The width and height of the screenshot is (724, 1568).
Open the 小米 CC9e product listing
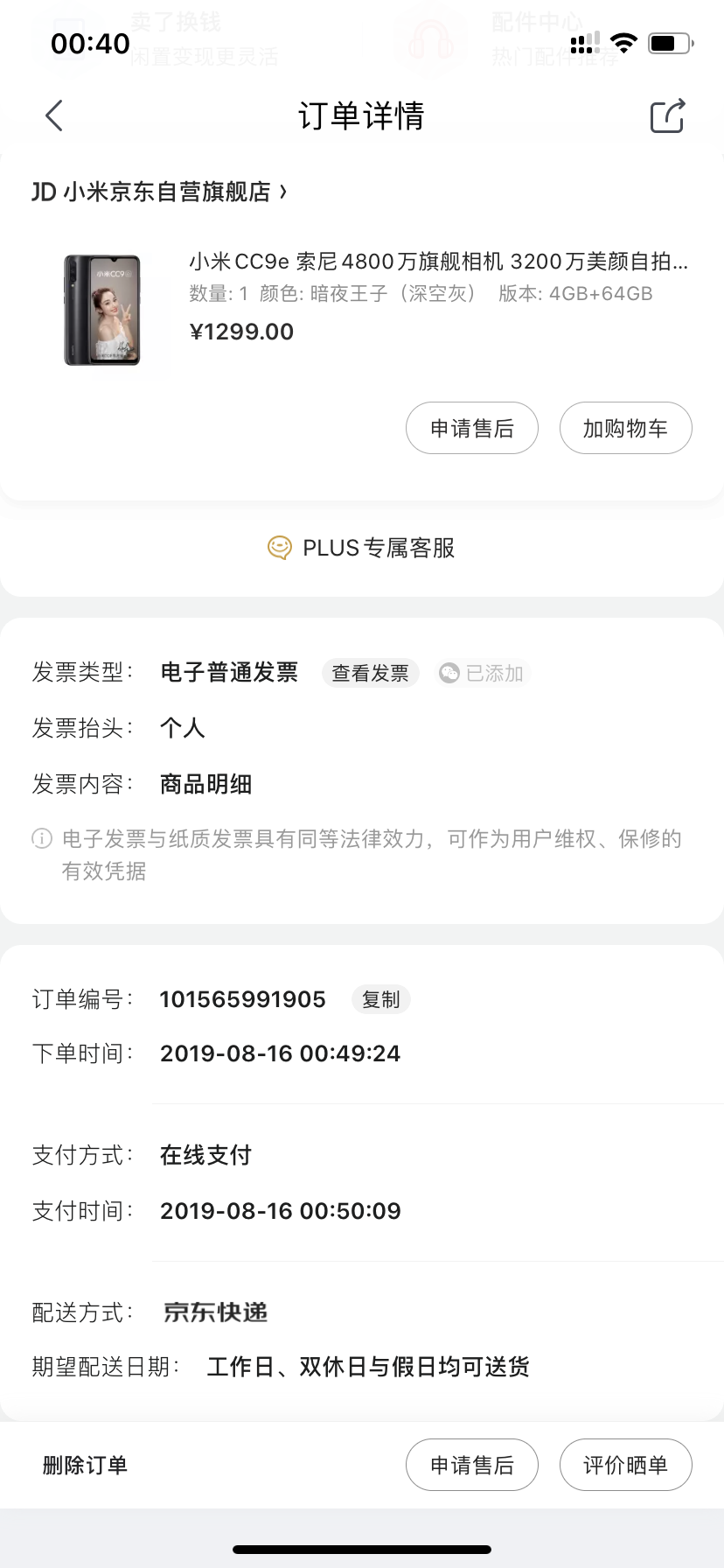pyautogui.click(x=437, y=262)
